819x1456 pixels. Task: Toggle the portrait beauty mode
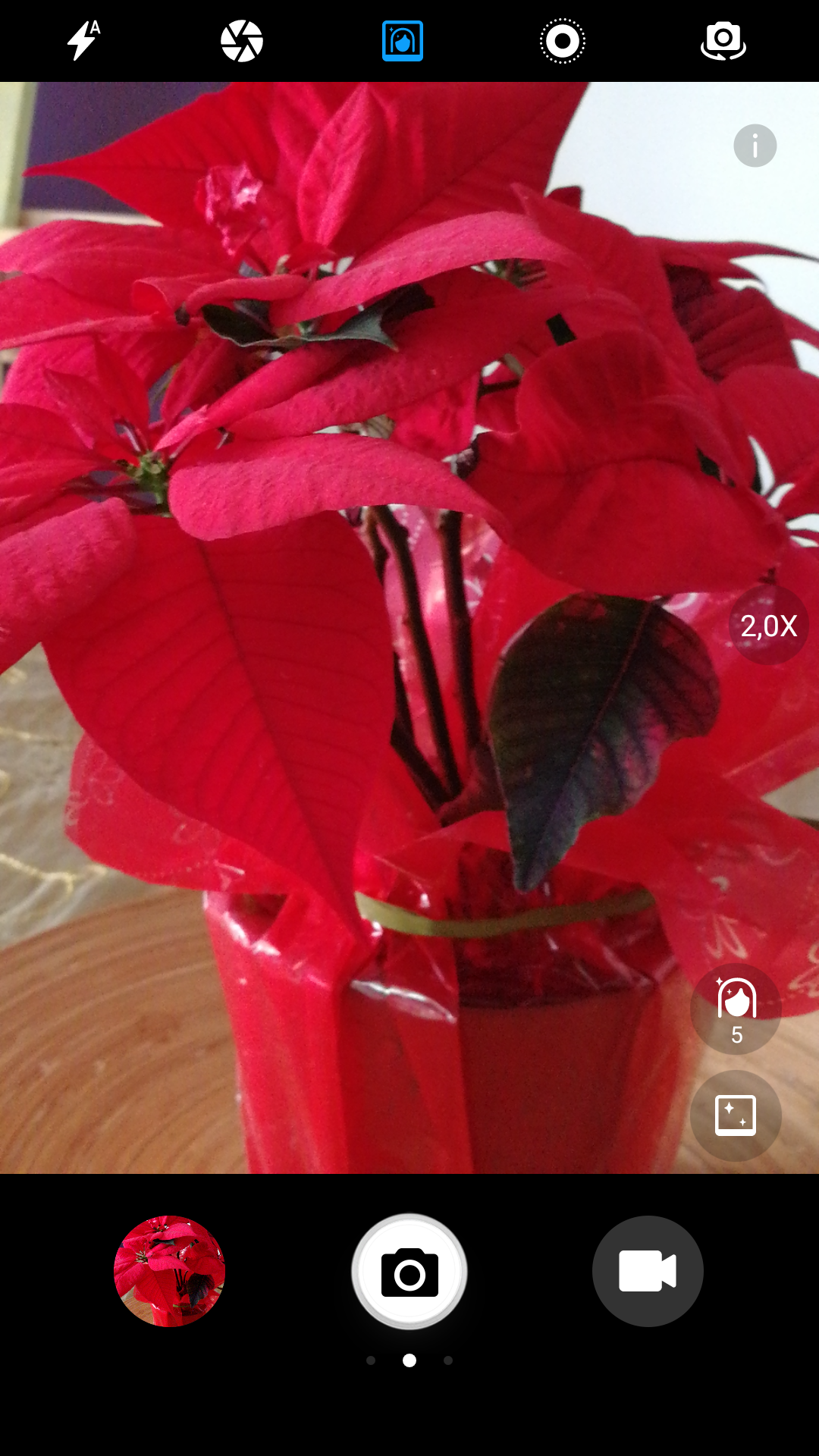point(403,41)
